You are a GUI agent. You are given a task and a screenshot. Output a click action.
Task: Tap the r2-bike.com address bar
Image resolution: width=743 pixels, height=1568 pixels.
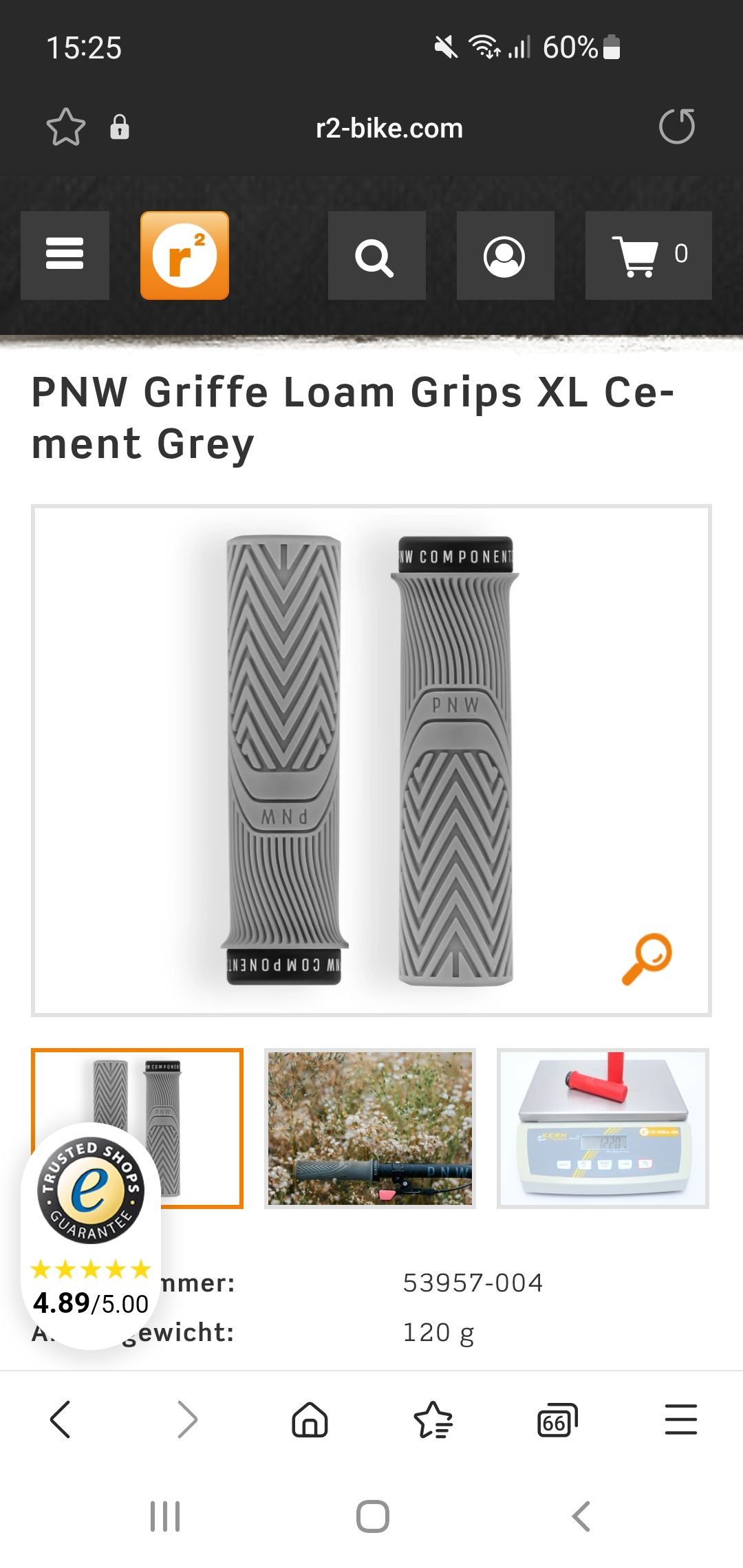click(x=389, y=129)
